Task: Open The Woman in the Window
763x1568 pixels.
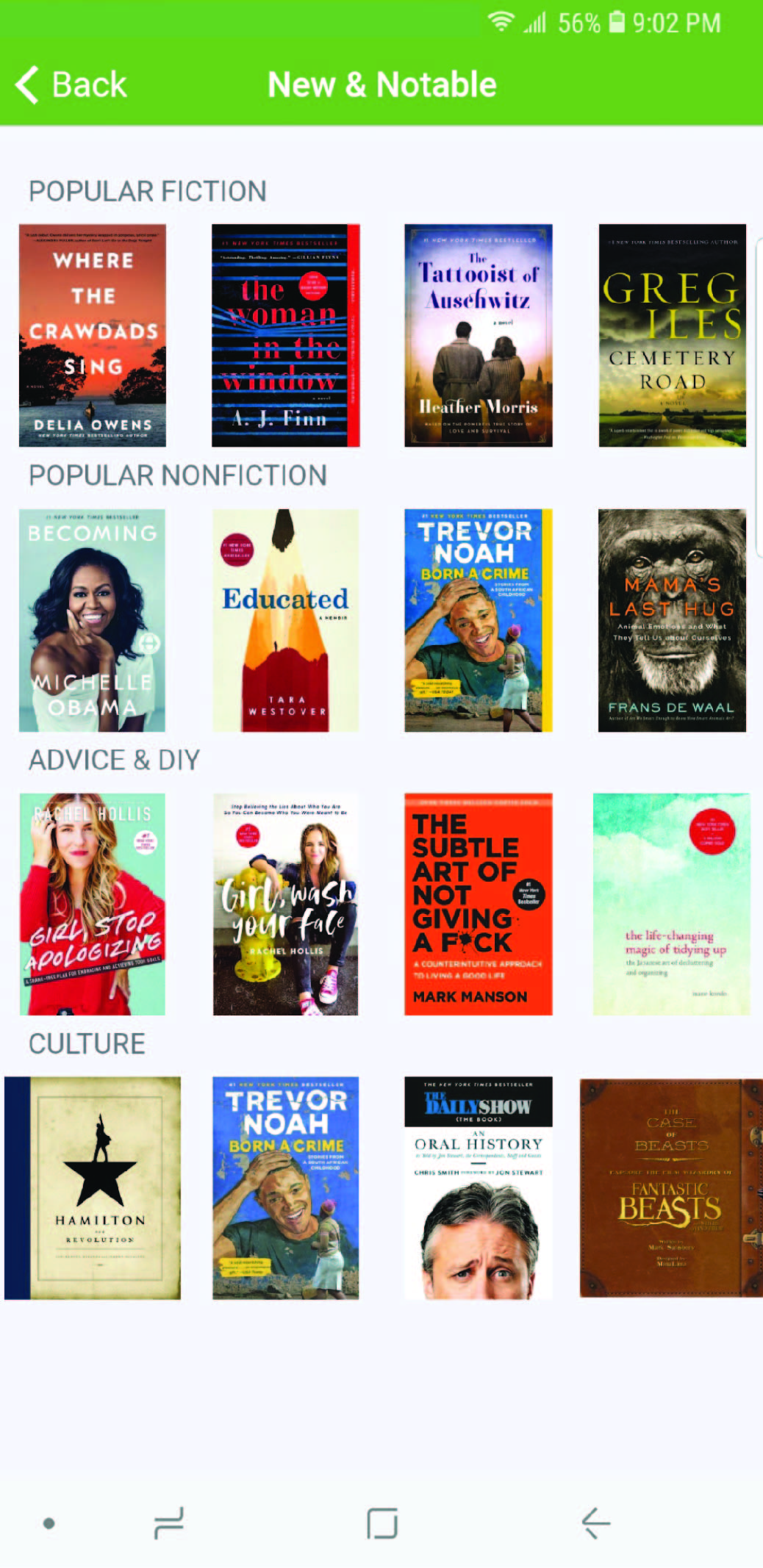Action: [286, 335]
